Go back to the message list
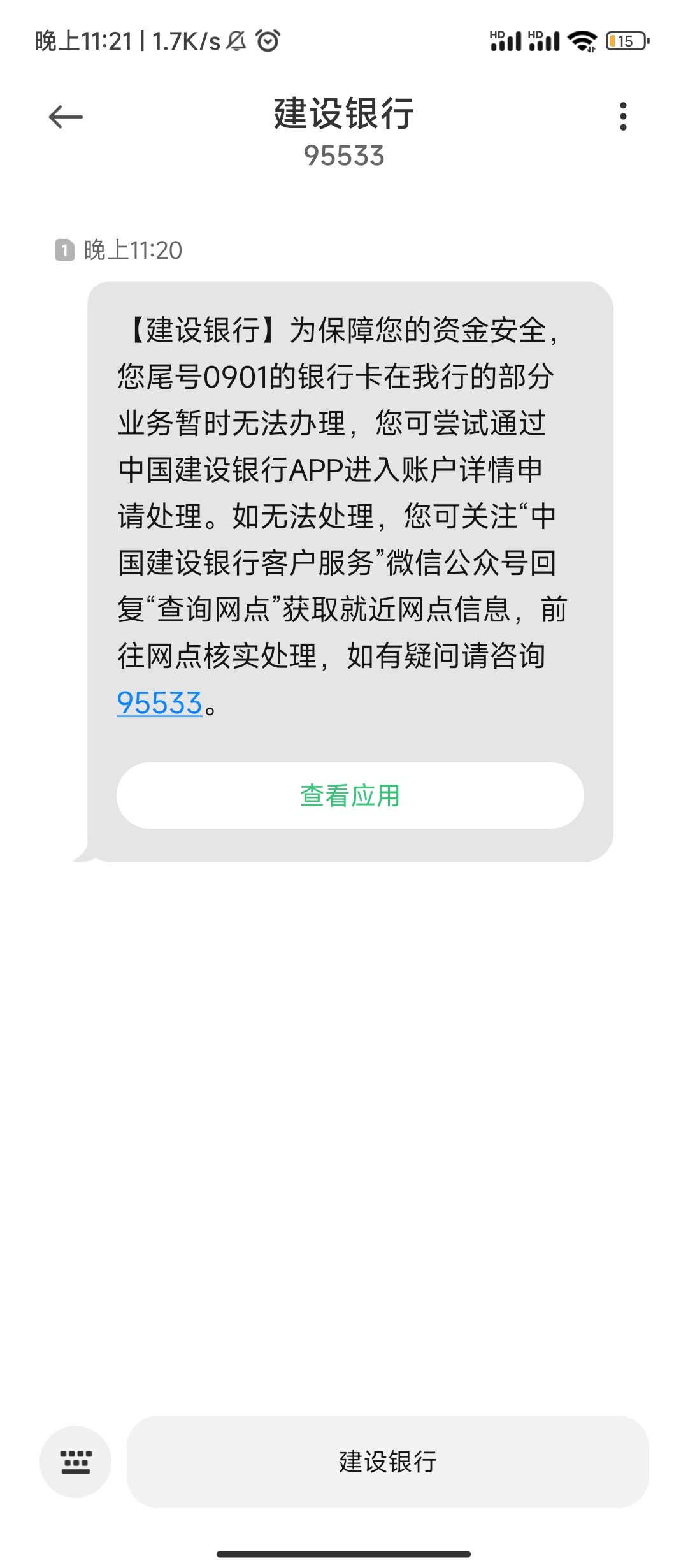The height and width of the screenshot is (1568, 688). [66, 117]
